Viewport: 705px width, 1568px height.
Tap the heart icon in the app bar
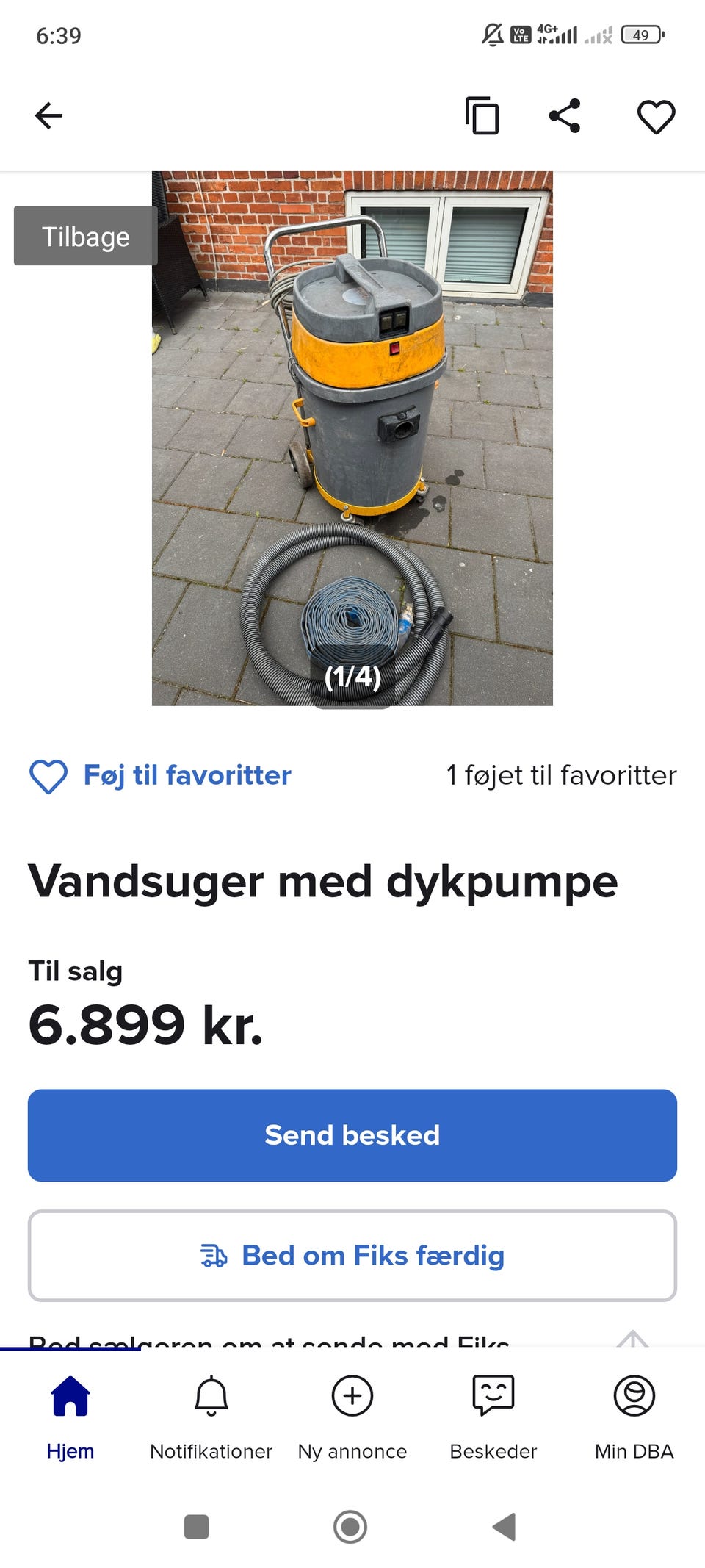point(655,116)
